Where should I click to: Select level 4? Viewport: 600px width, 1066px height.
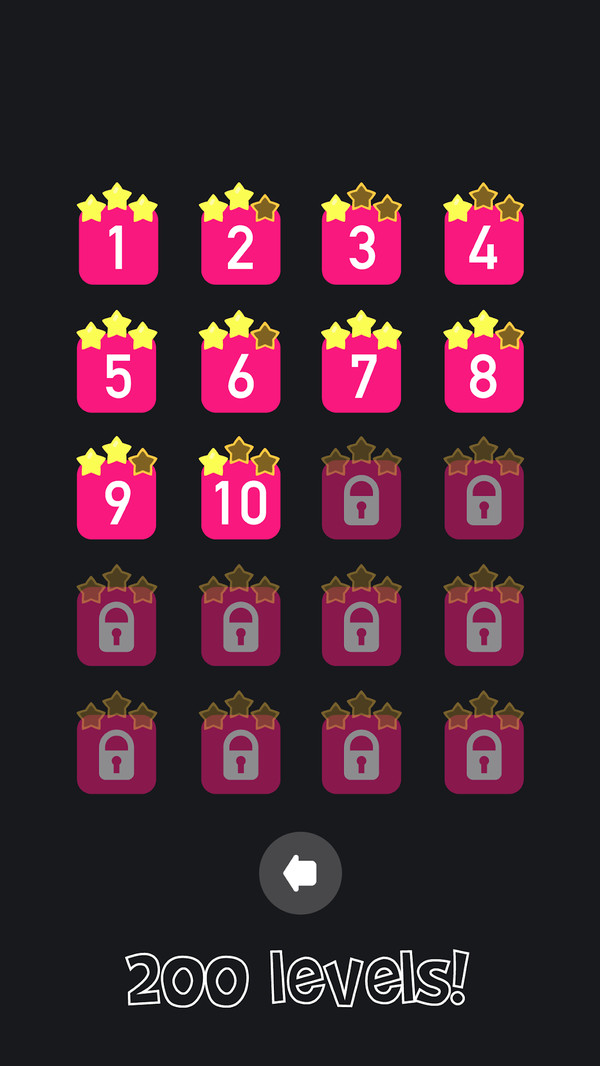point(484,247)
